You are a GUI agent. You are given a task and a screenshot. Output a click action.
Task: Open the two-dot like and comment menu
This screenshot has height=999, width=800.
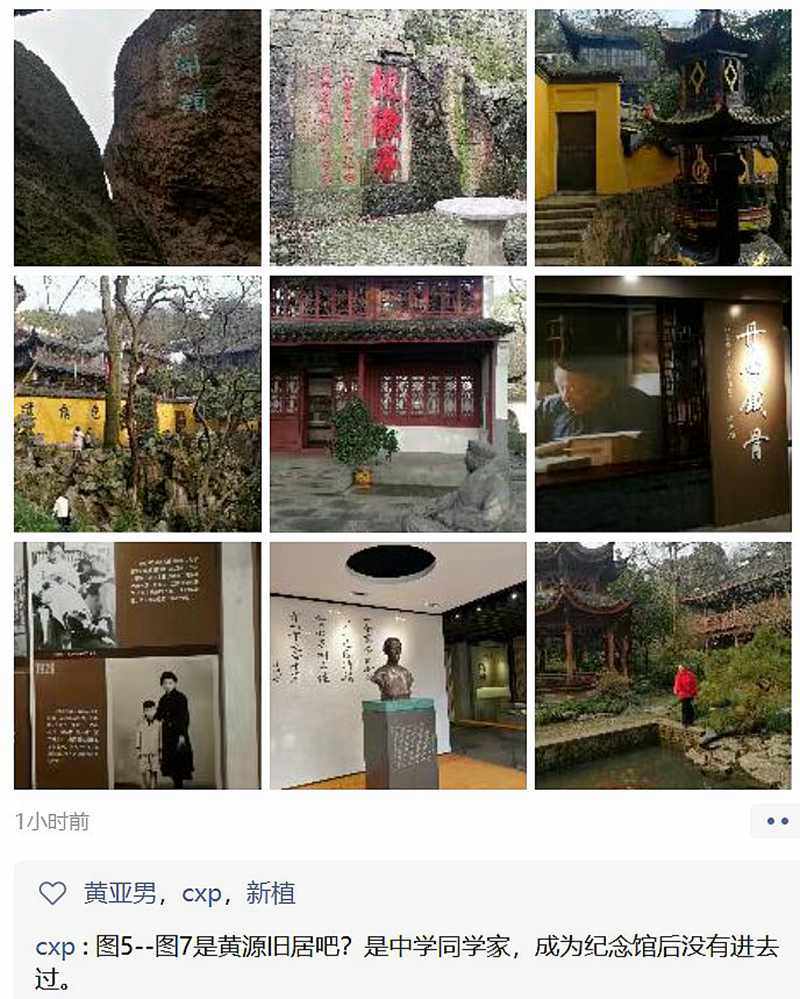click(x=775, y=821)
